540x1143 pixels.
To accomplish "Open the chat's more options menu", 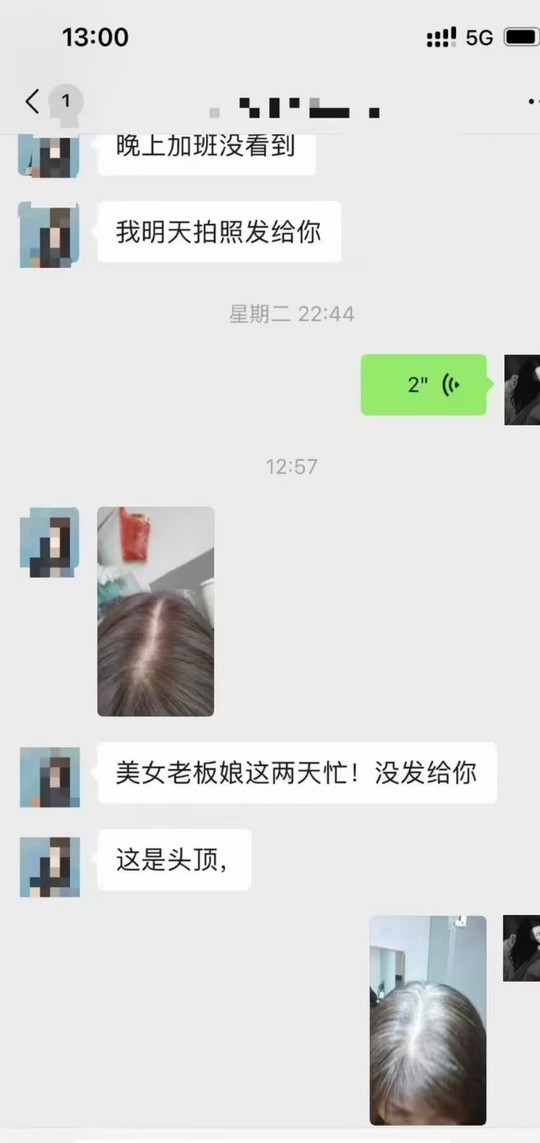I will [533, 102].
